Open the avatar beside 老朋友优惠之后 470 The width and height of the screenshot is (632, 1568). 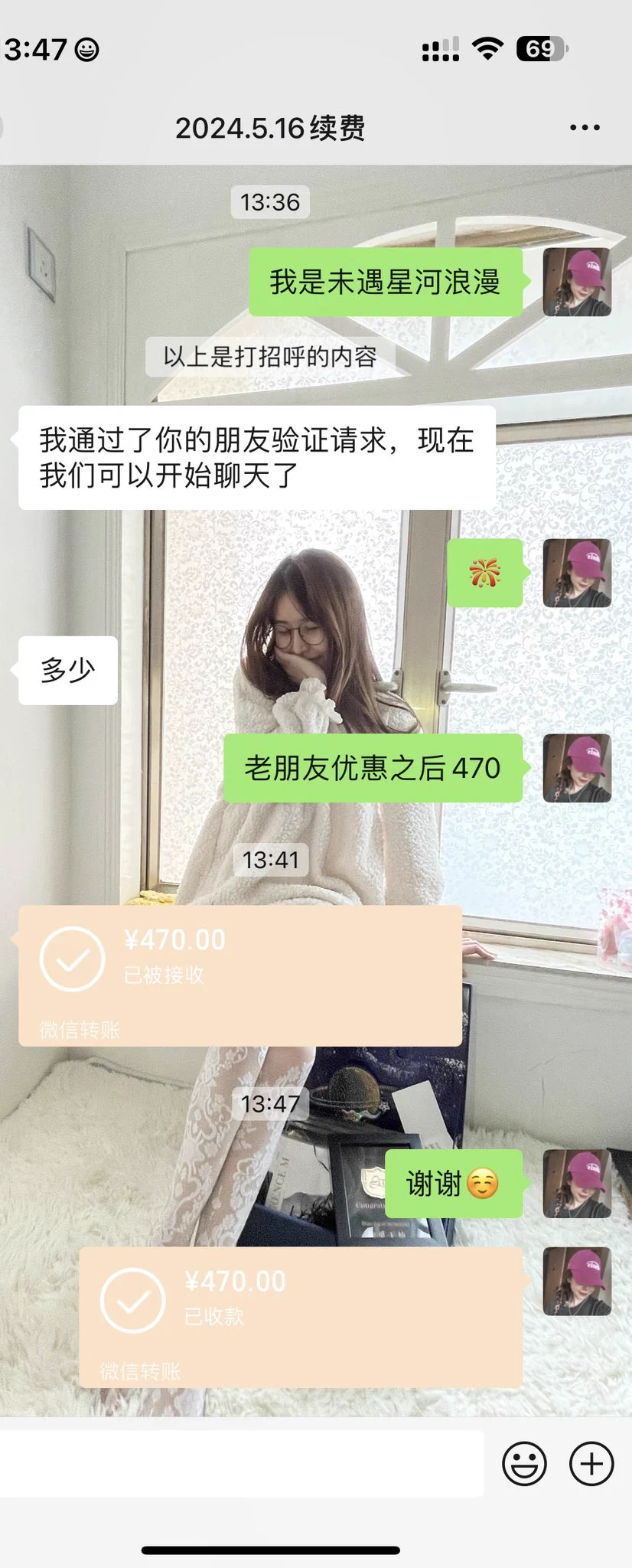(577, 768)
